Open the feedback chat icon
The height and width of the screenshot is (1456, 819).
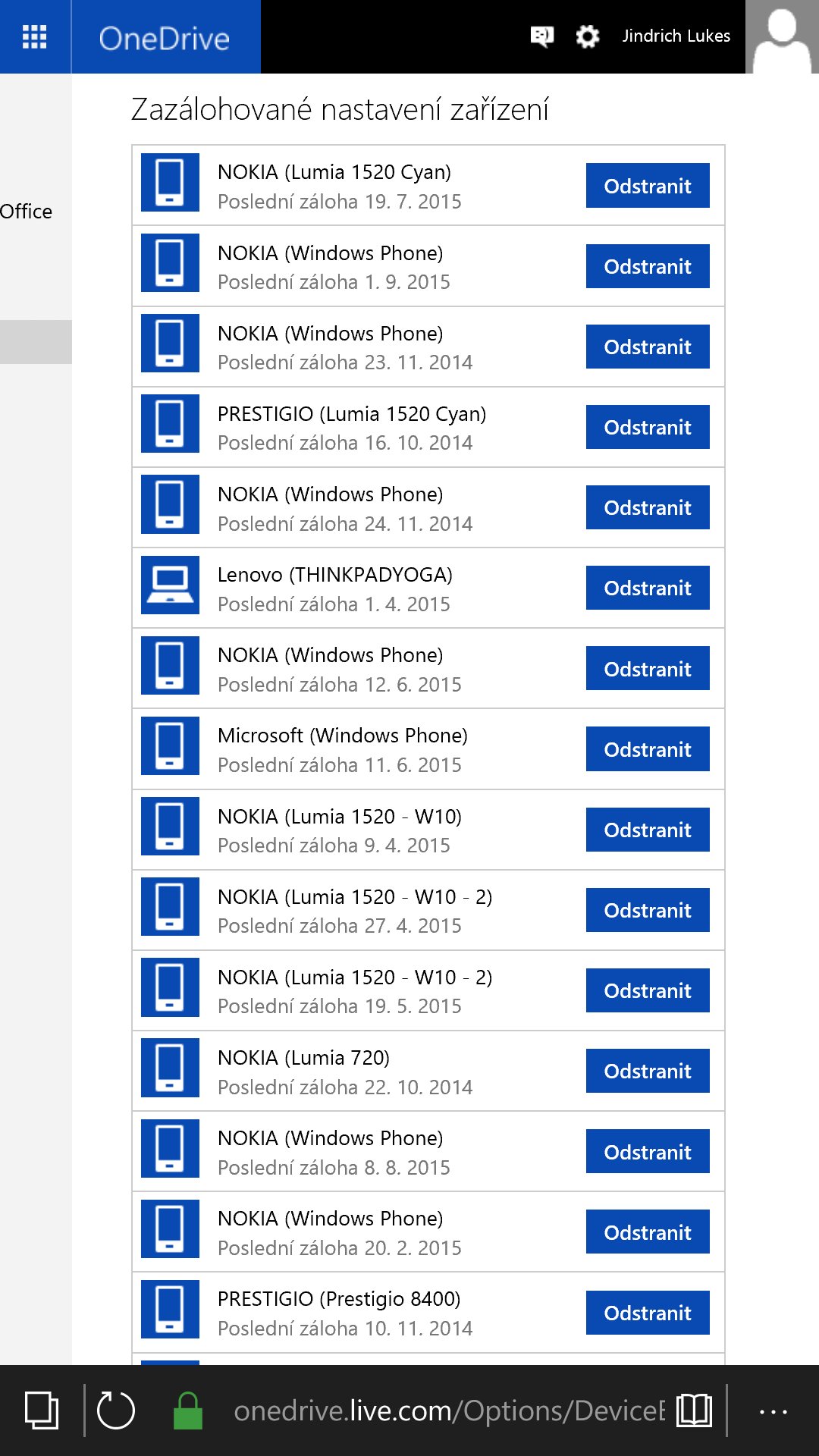pos(541,36)
